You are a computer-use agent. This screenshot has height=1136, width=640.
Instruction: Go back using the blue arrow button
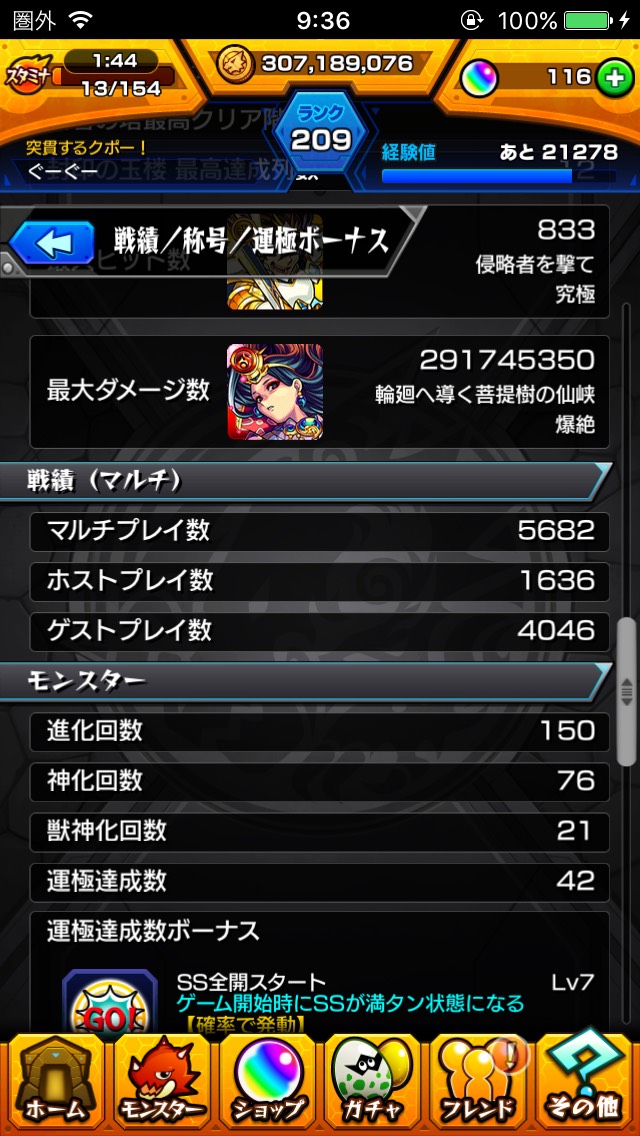click(52, 242)
